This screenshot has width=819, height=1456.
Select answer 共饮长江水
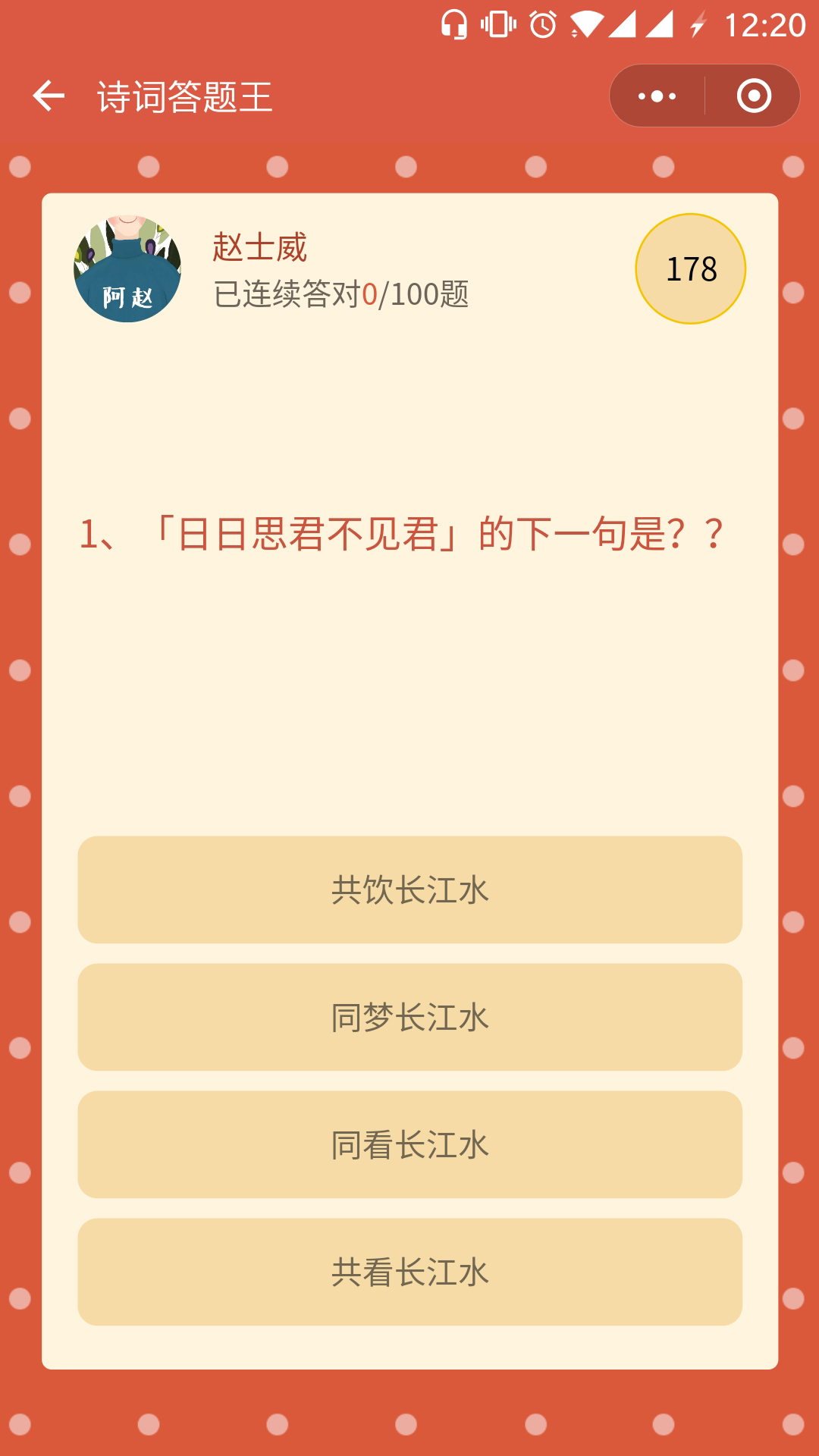click(x=409, y=891)
